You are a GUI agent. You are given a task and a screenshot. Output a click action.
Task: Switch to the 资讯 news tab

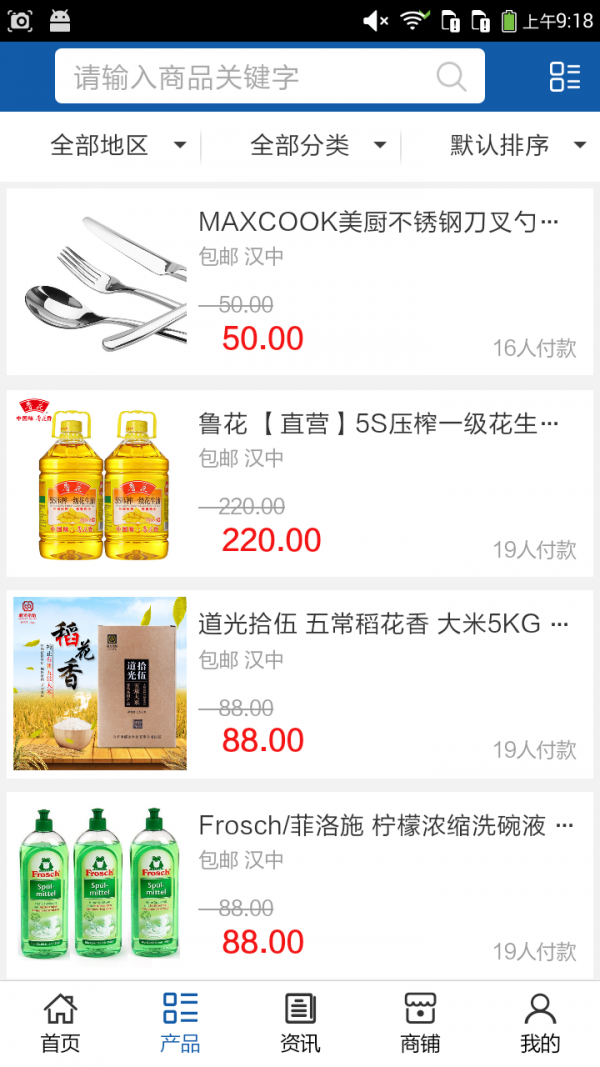(300, 1024)
